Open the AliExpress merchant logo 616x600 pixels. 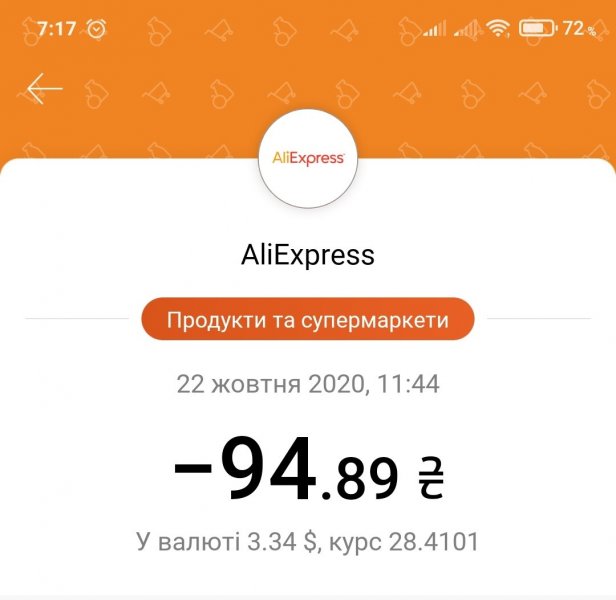(308, 158)
